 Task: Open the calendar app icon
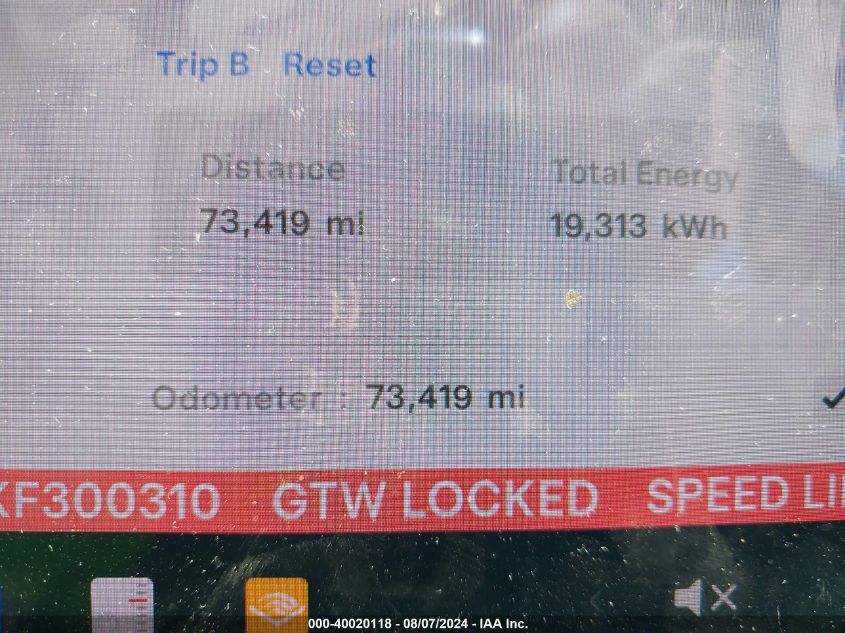122,605
